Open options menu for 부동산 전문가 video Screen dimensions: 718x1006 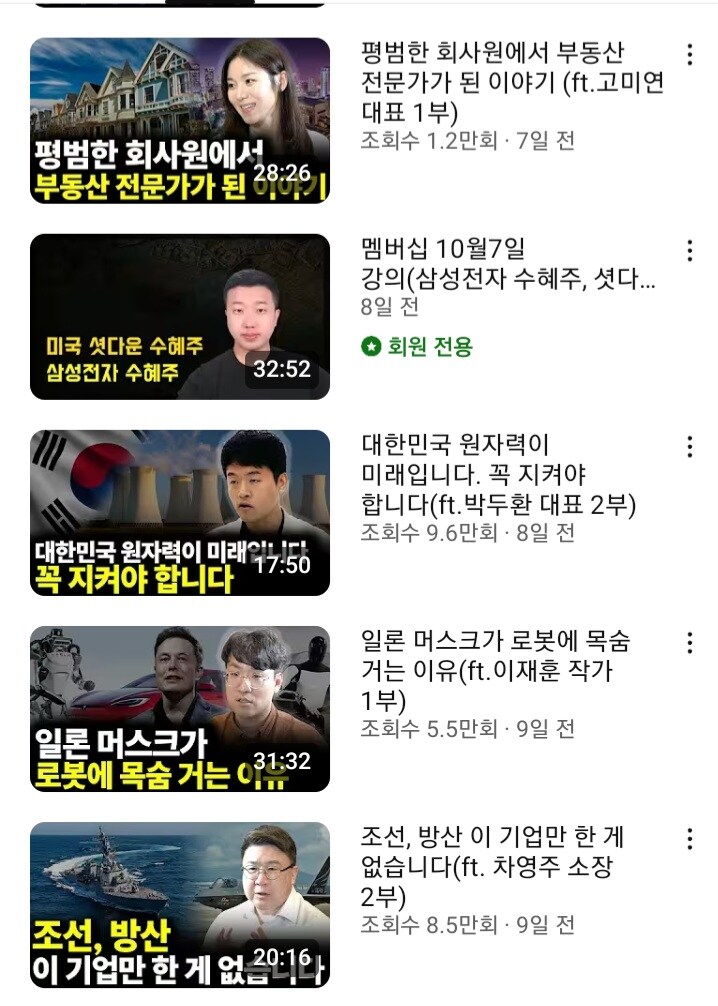689,55
